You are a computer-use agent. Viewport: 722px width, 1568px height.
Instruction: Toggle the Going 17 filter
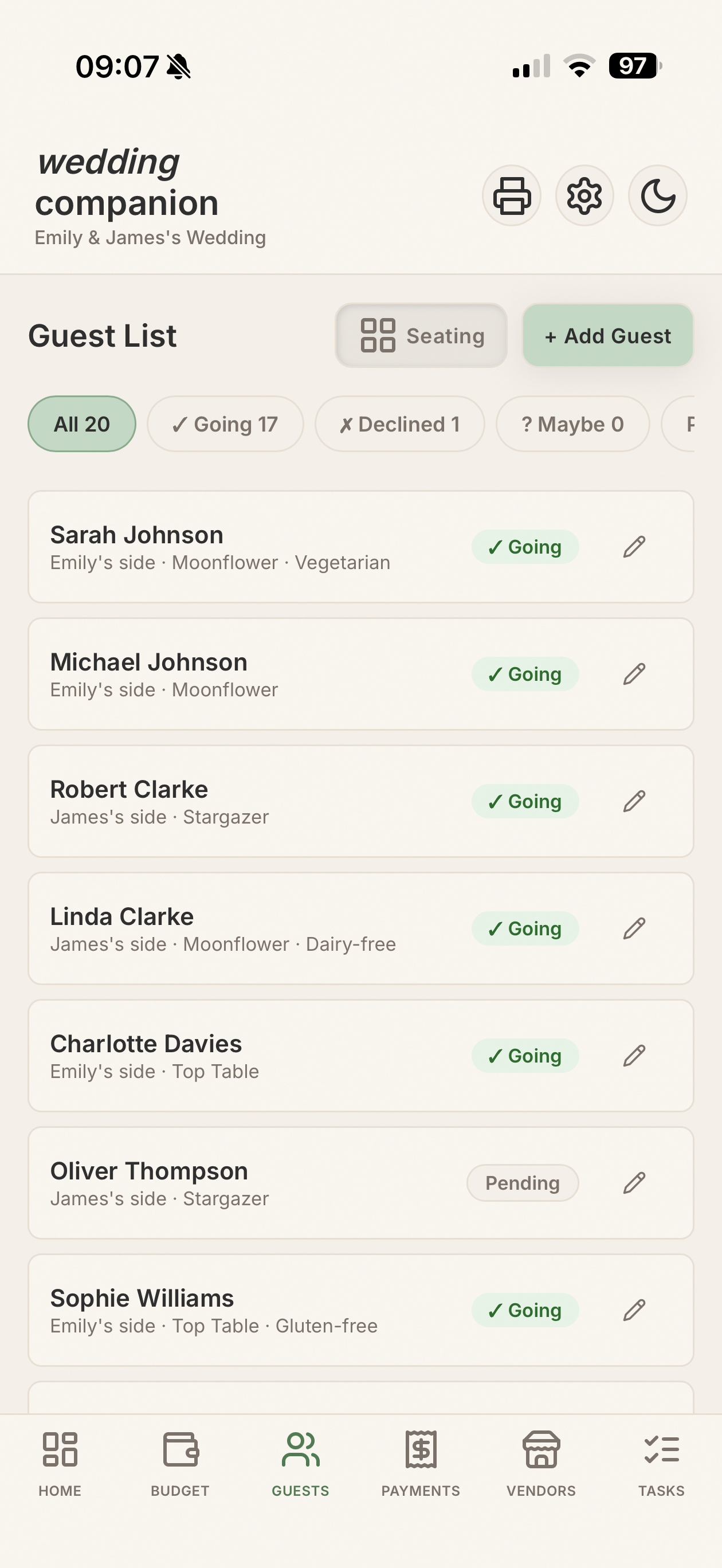click(x=225, y=424)
